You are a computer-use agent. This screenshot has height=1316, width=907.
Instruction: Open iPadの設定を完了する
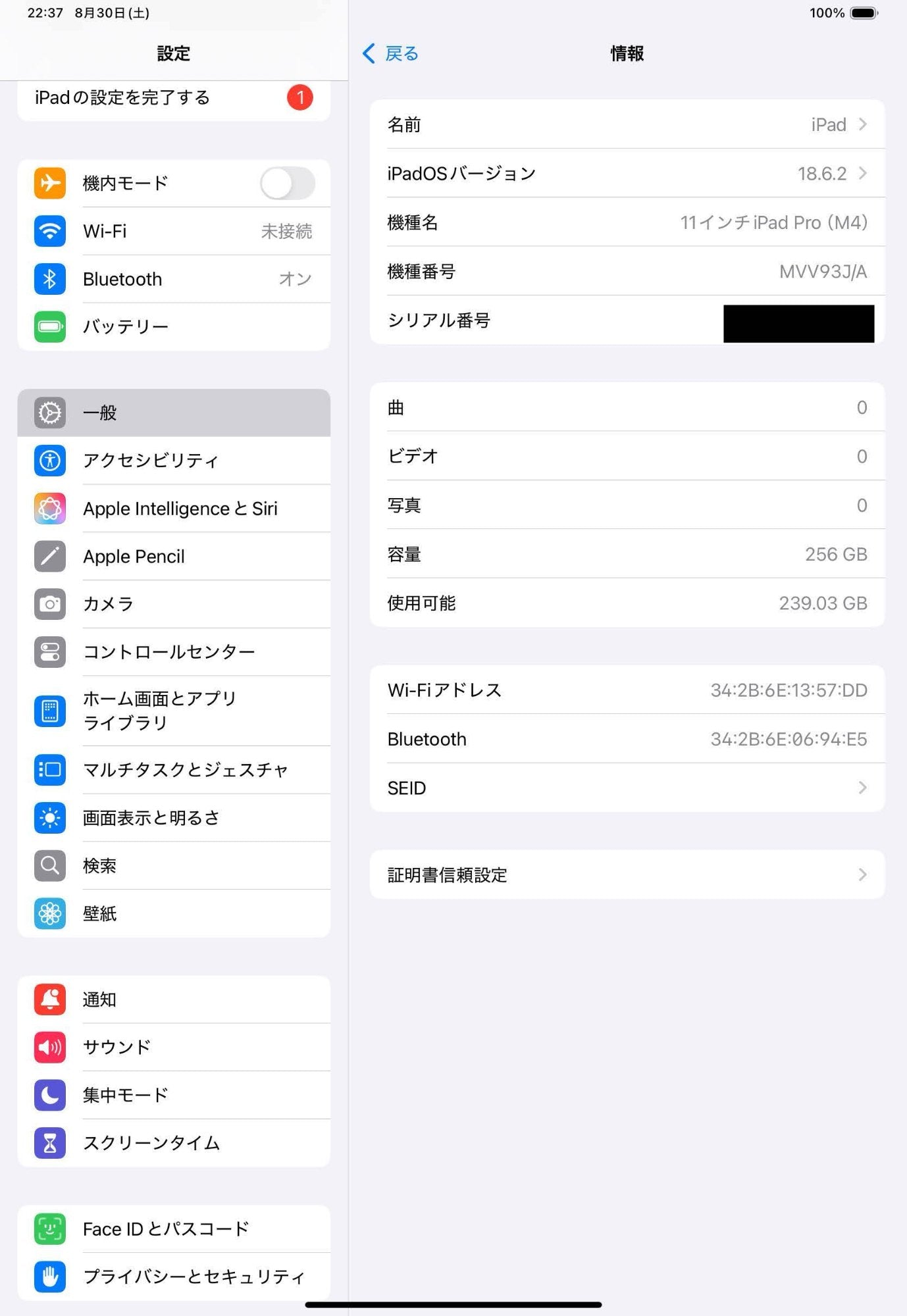coord(174,98)
